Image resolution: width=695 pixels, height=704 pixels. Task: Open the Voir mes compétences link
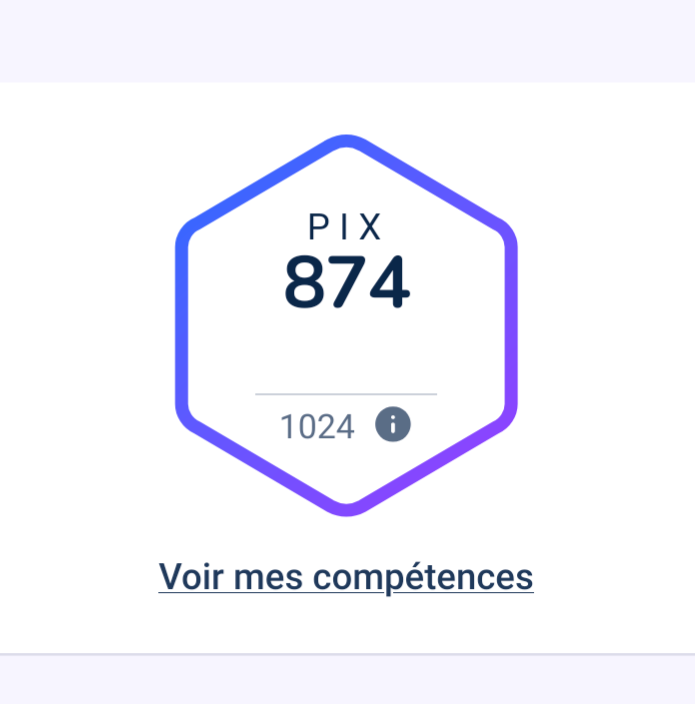coord(346,577)
